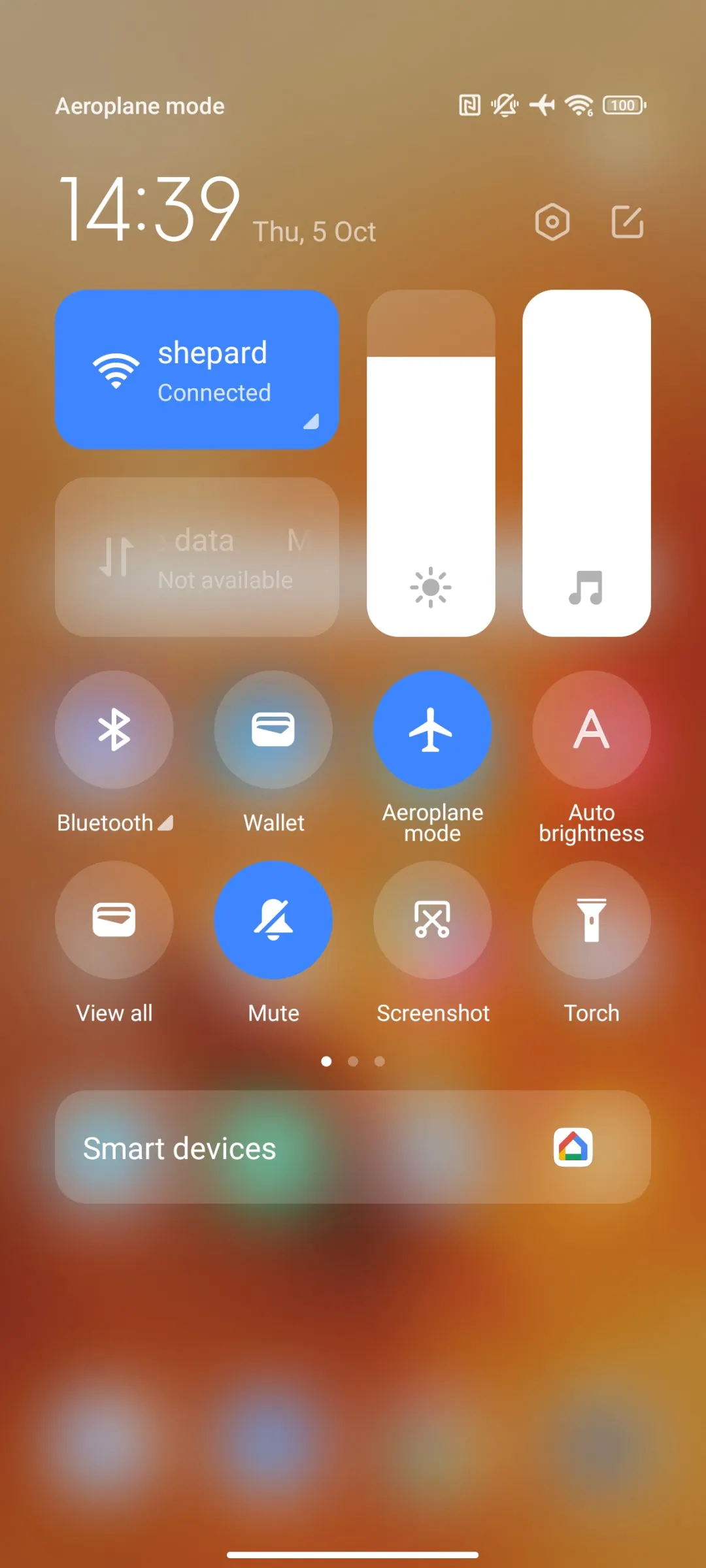Switch on the Torch
706x1568 pixels.
[592, 920]
